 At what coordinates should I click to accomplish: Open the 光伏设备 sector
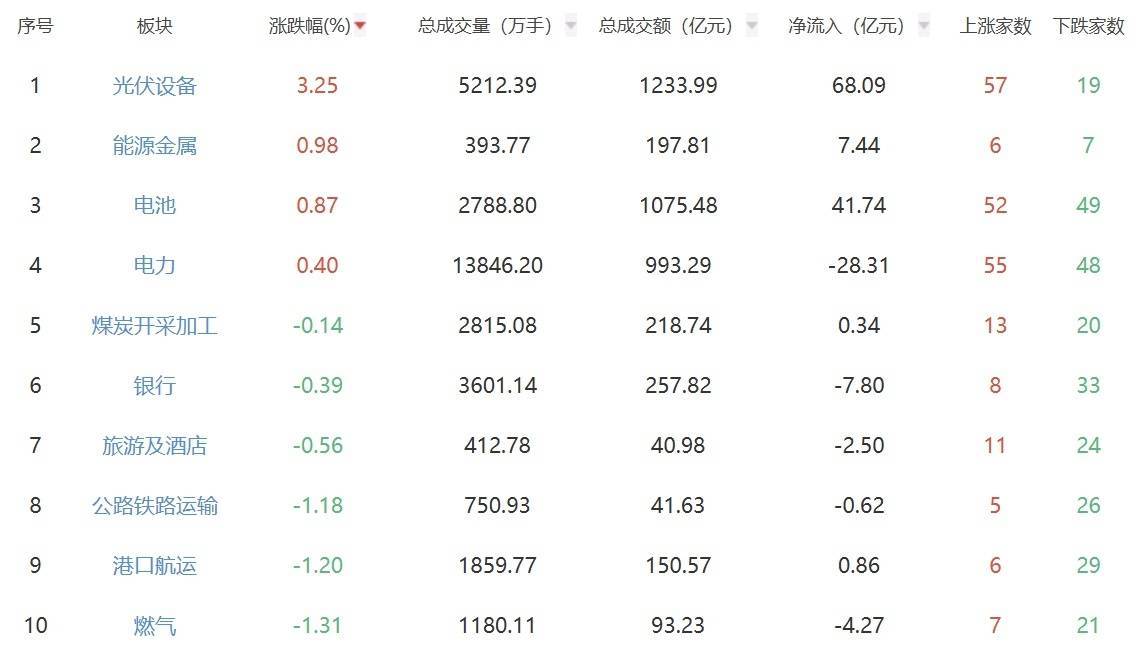pyautogui.click(x=155, y=86)
